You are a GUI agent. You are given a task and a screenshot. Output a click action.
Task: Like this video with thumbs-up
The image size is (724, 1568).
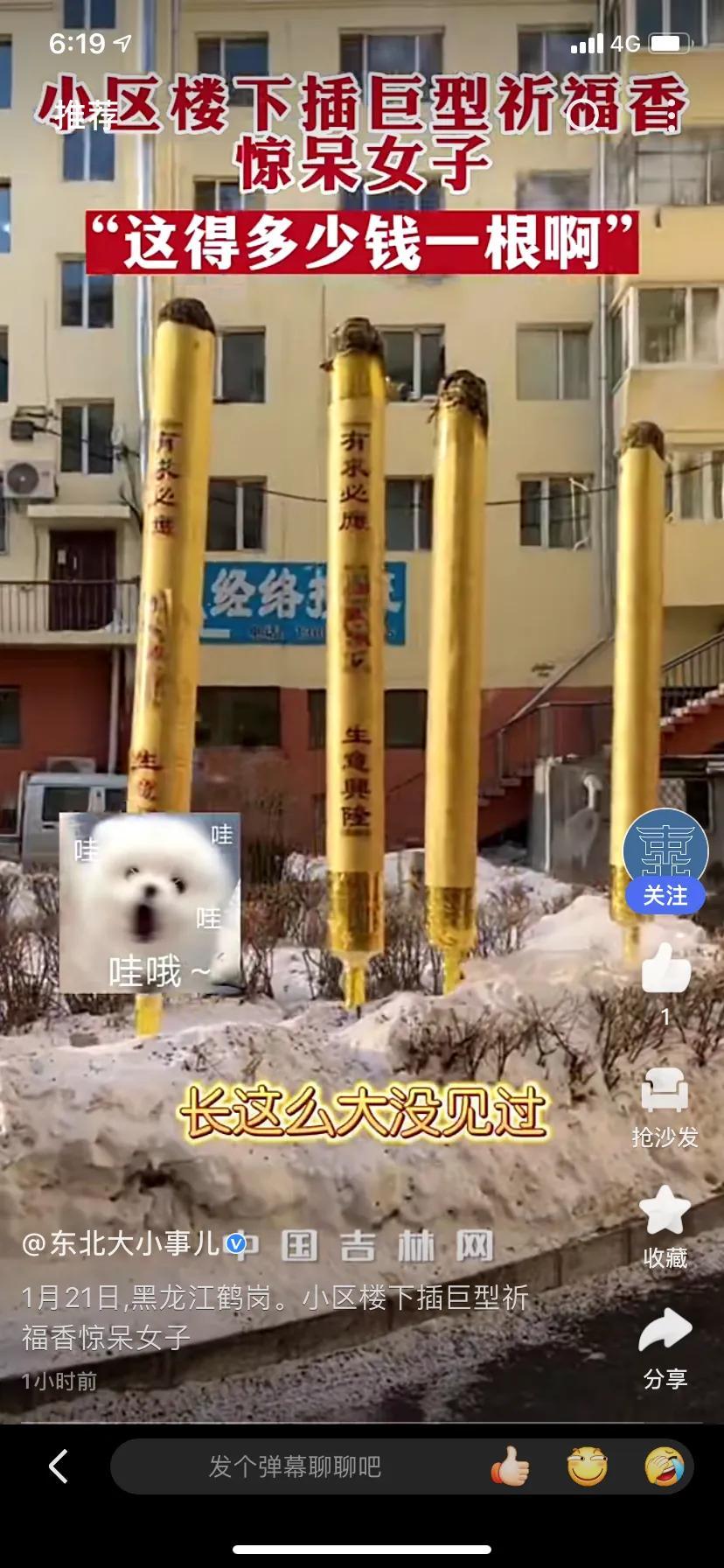click(665, 969)
